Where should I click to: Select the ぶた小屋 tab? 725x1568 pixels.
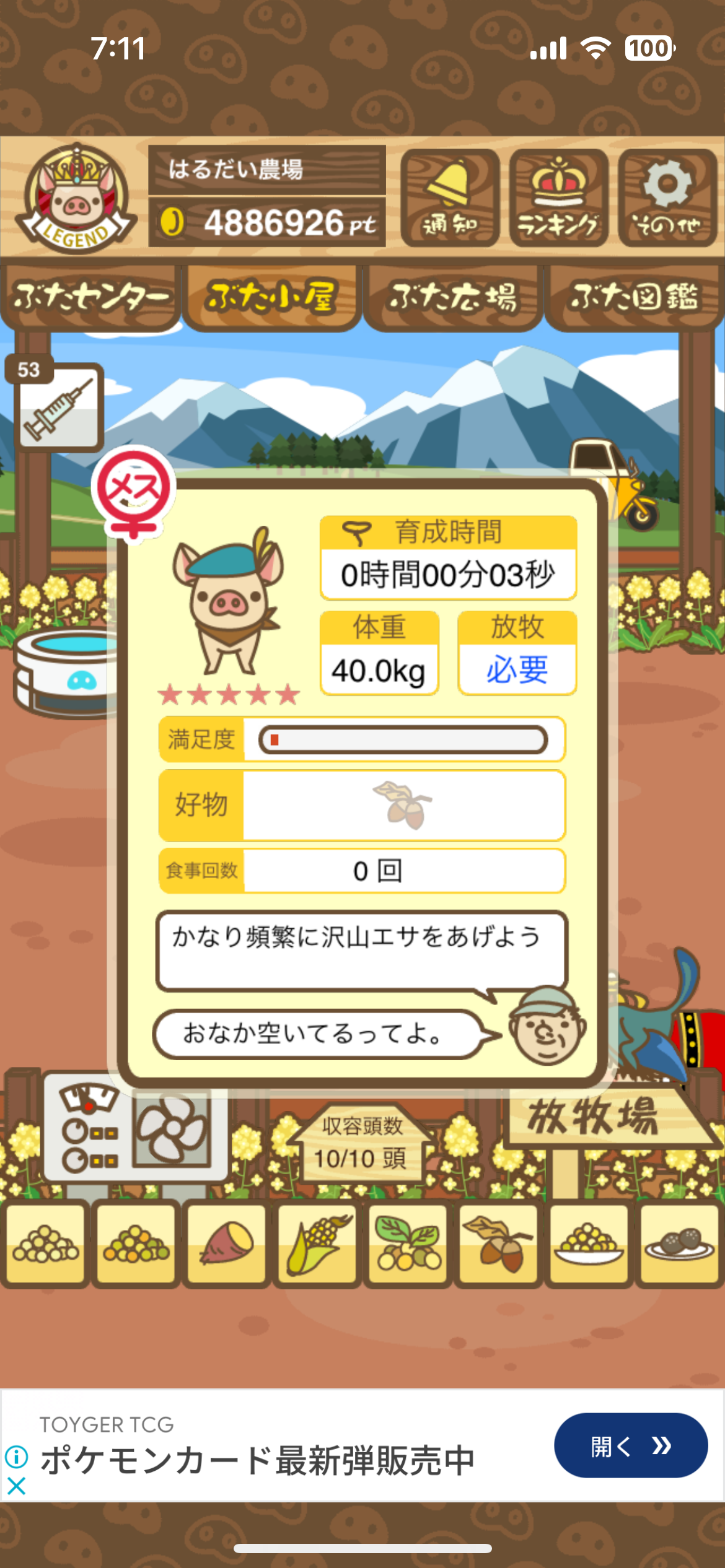[x=271, y=297]
